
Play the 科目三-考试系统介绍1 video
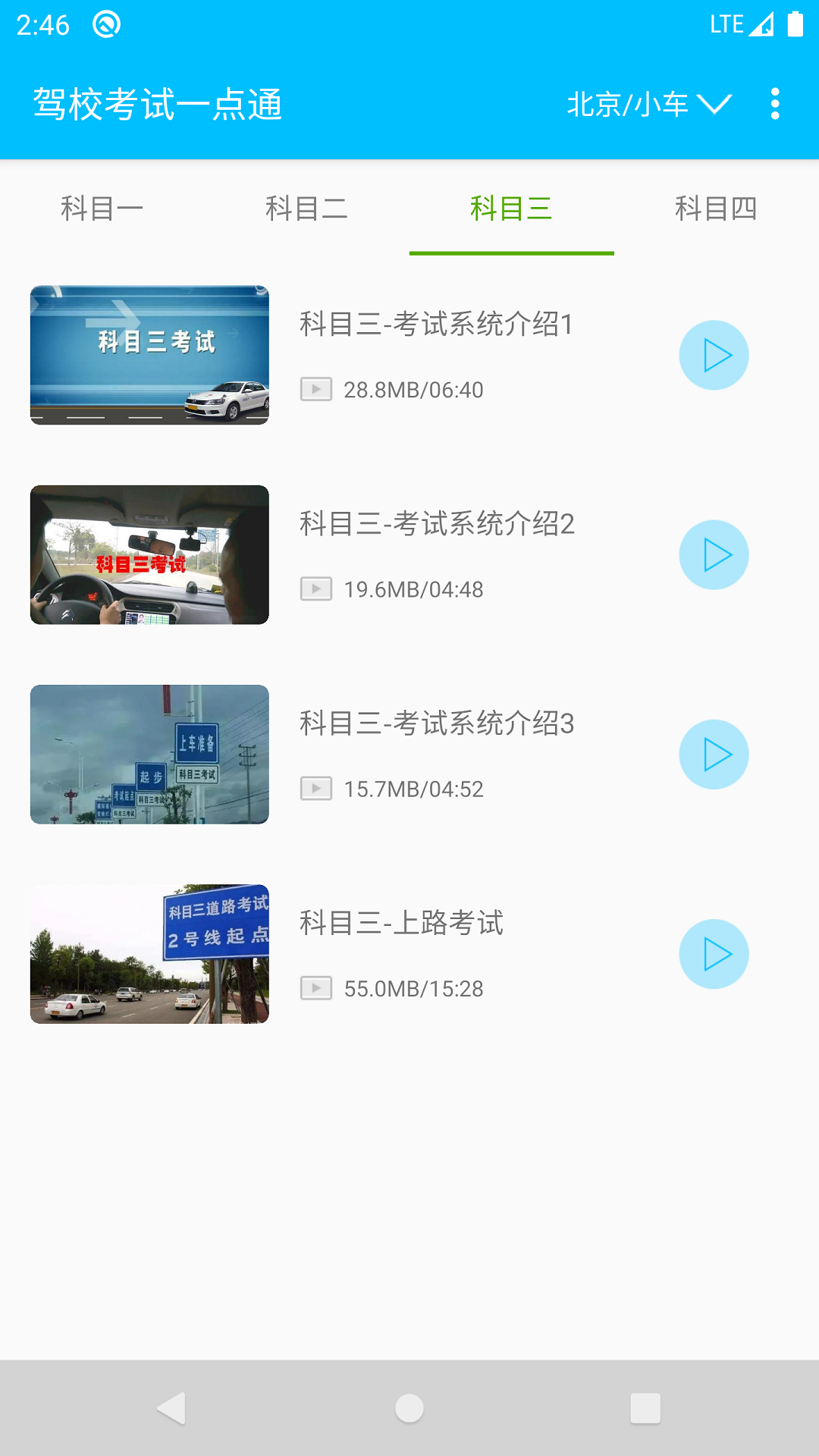coord(714,354)
